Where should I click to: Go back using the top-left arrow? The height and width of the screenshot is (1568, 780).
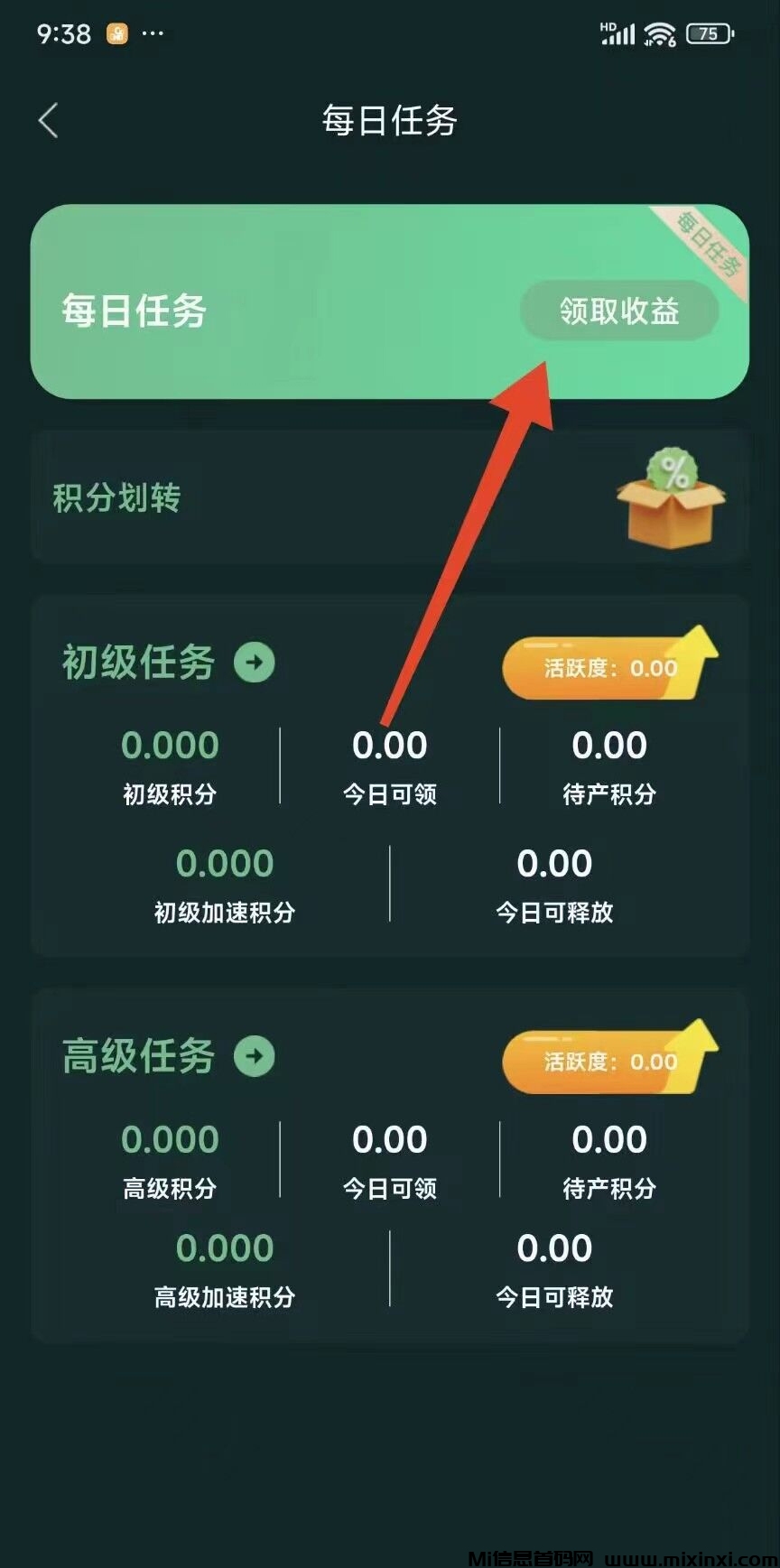click(x=49, y=120)
